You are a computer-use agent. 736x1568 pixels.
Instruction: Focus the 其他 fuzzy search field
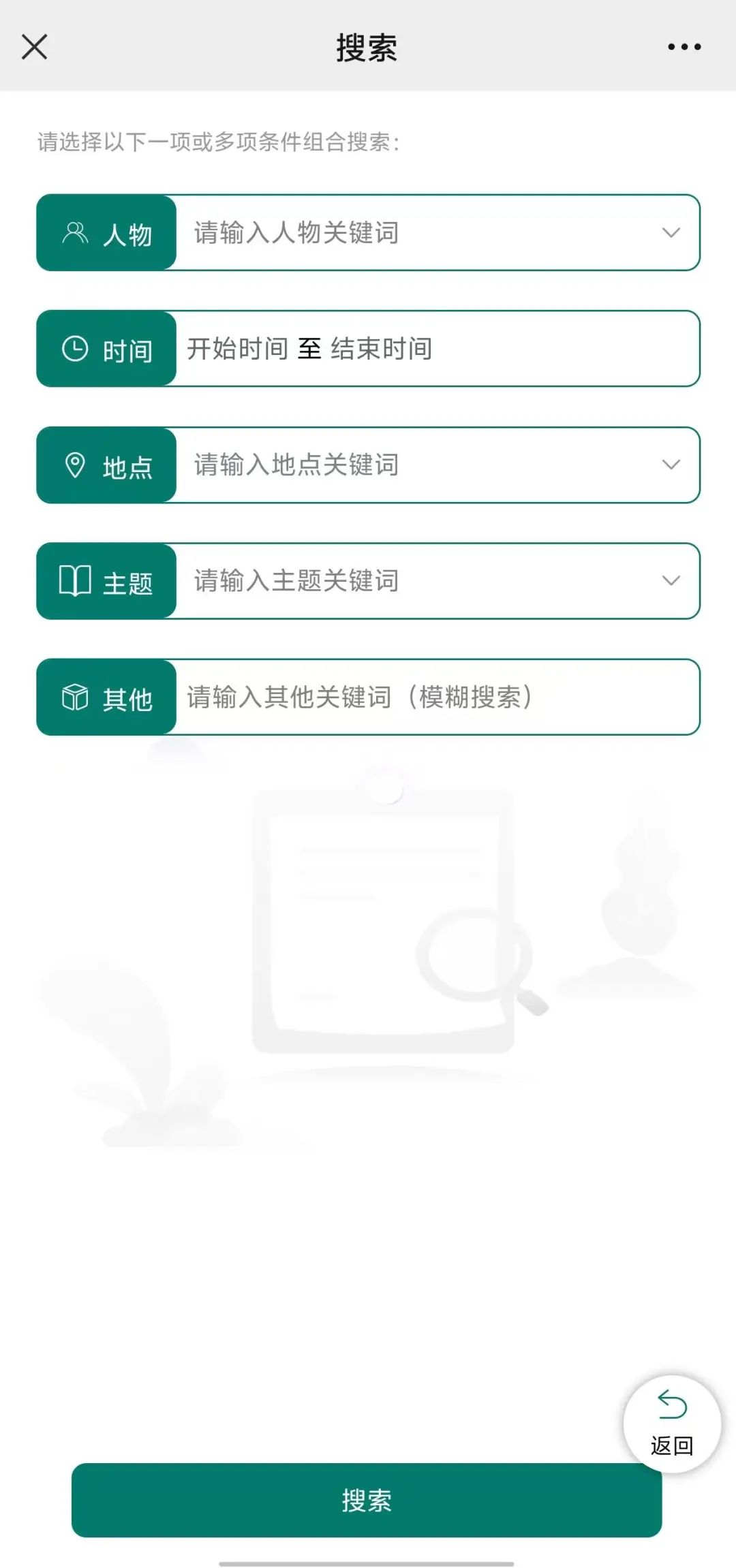coord(438,697)
